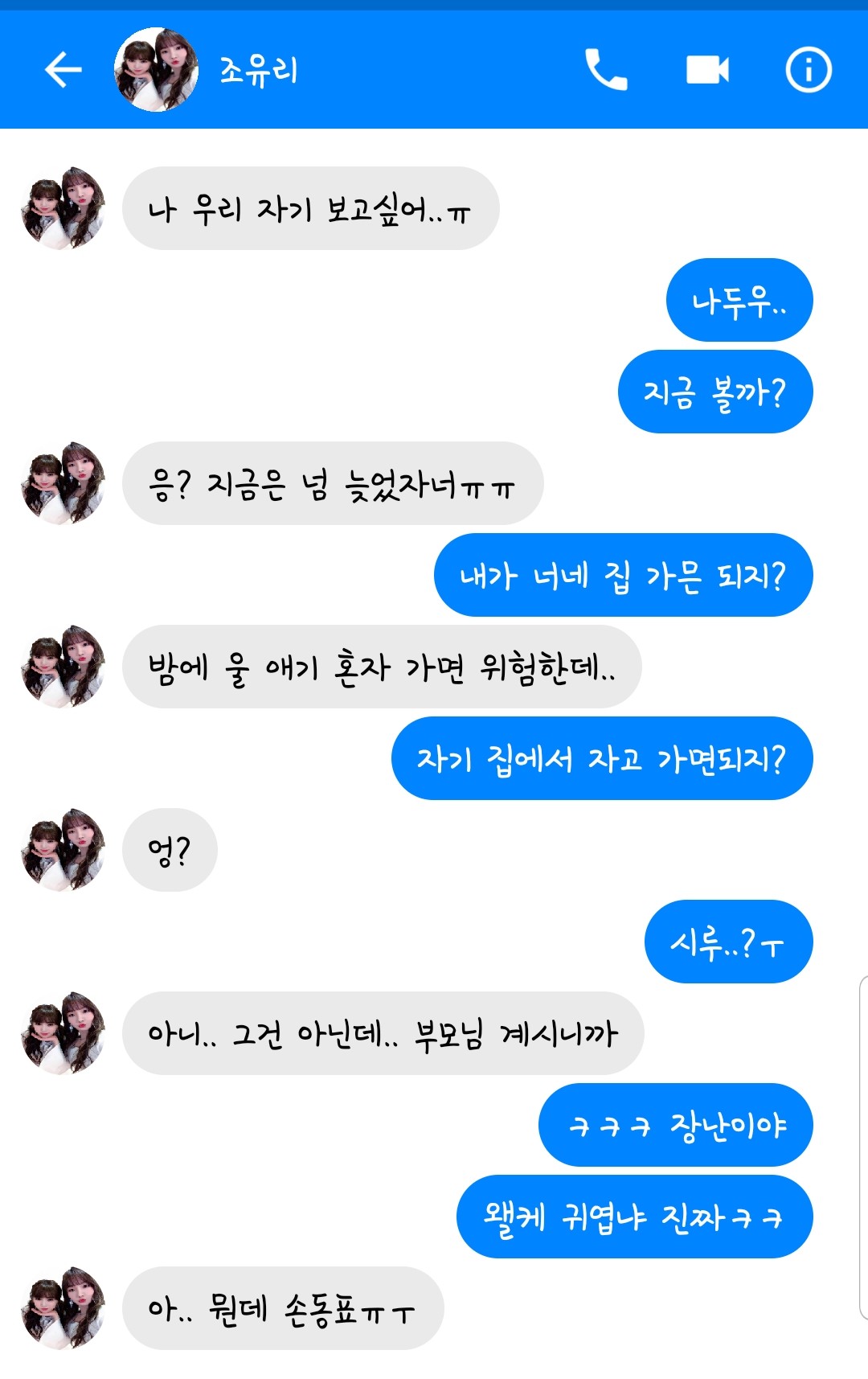Open 조유리's profile picture in the header
868x1379 pixels.
[156, 70]
